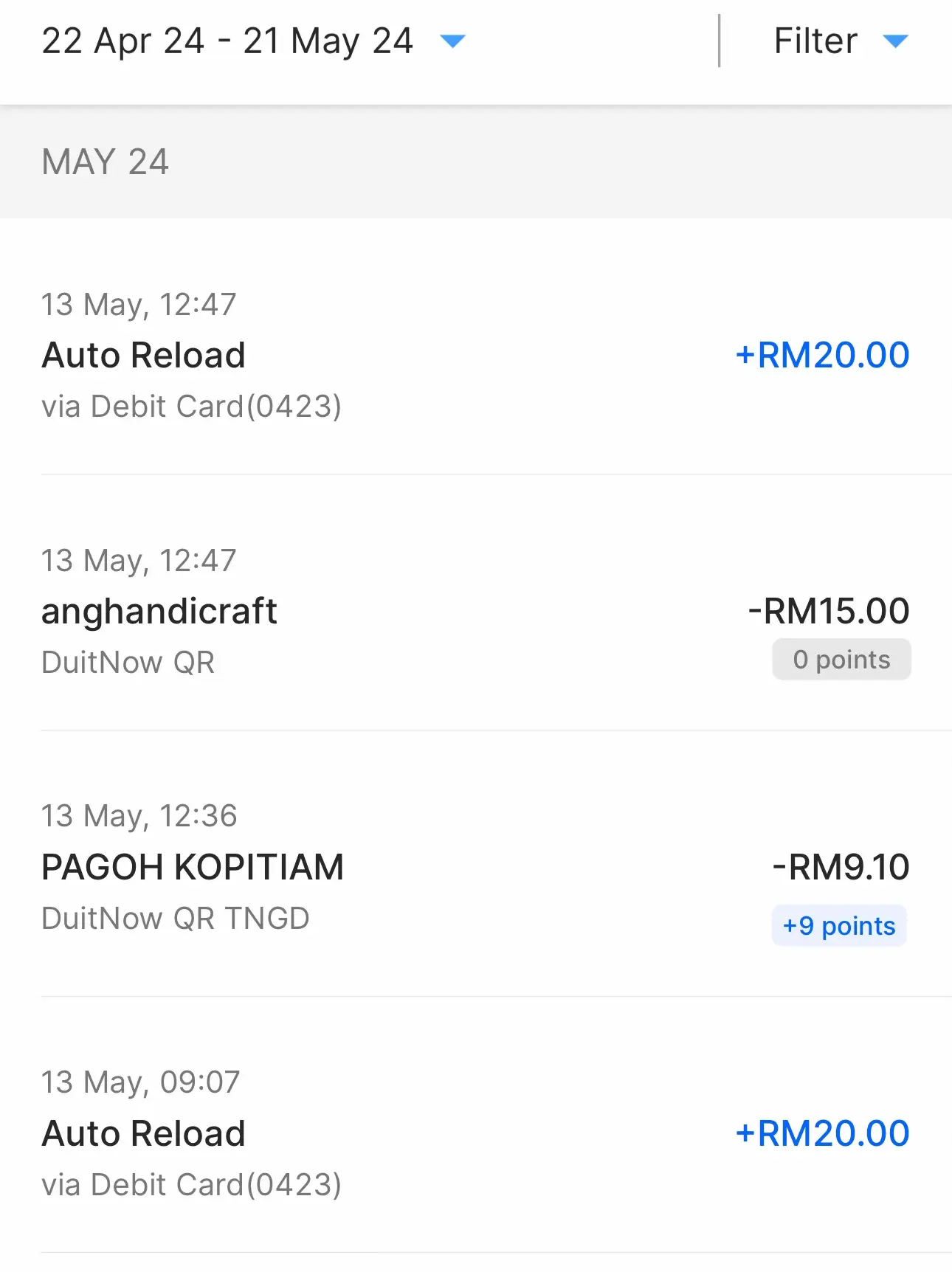Click the 0 points badge on anghandicraft
The image size is (952, 1272).
coord(841,659)
